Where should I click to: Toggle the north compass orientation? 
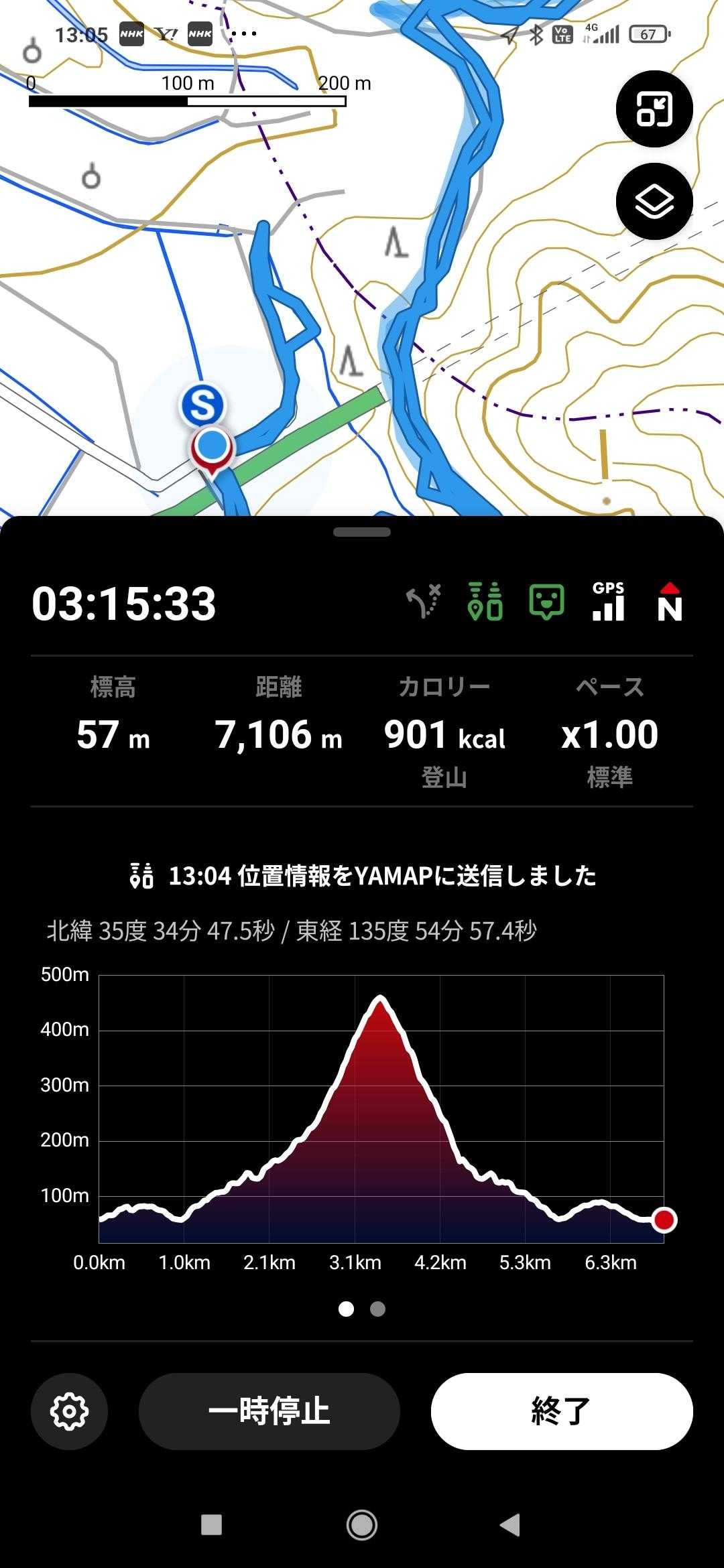pyautogui.click(x=670, y=601)
